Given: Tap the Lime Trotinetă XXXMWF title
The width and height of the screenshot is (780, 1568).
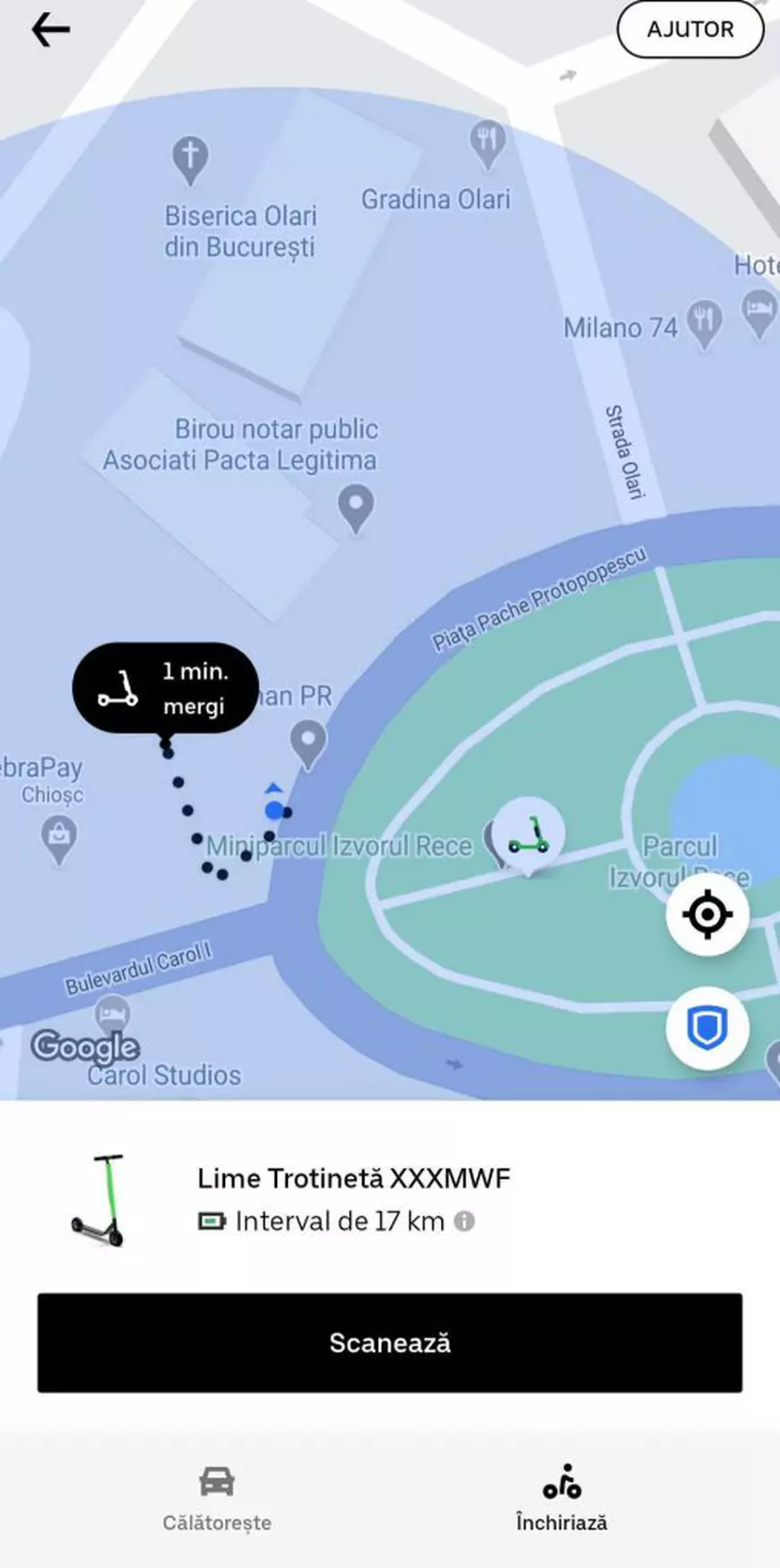Looking at the screenshot, I should click(354, 1178).
